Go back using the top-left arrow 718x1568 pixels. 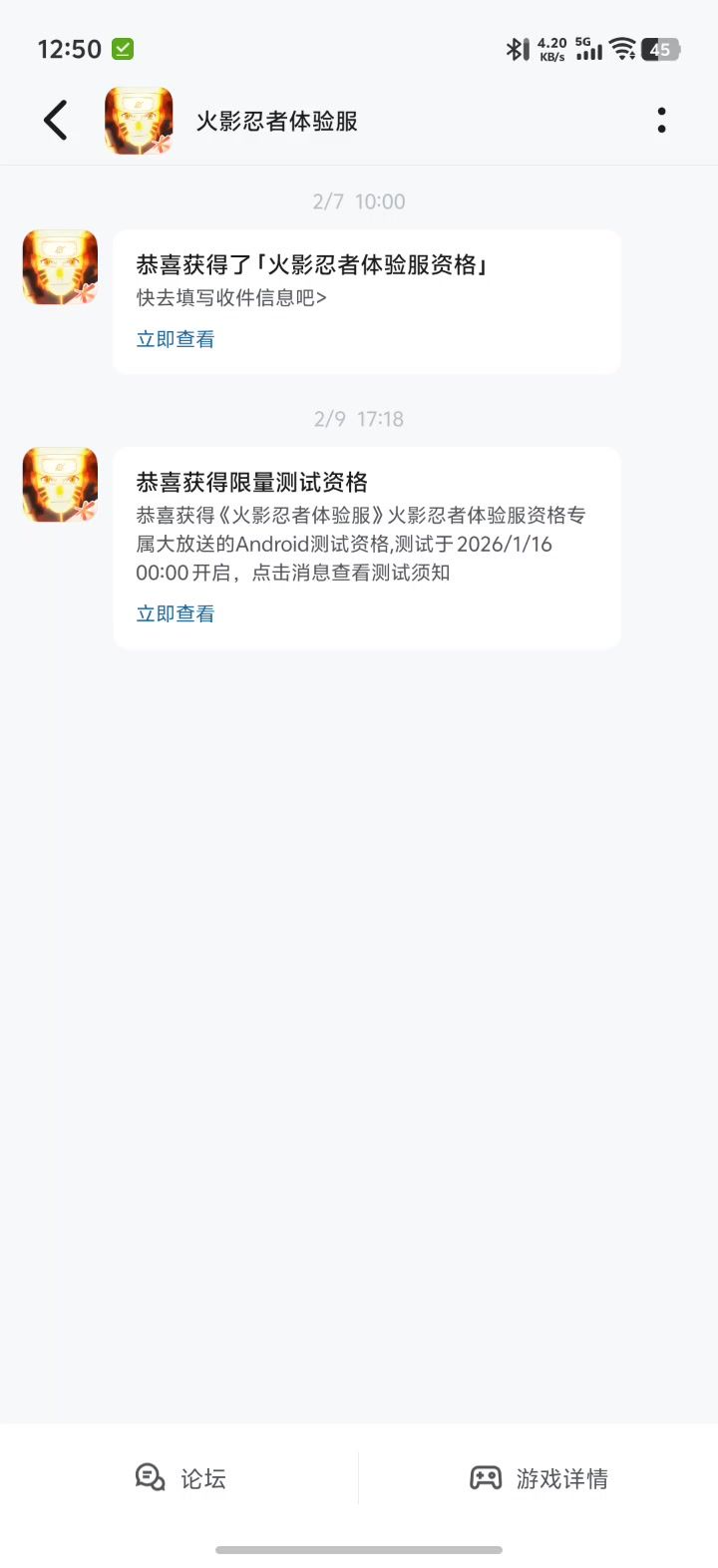click(56, 121)
